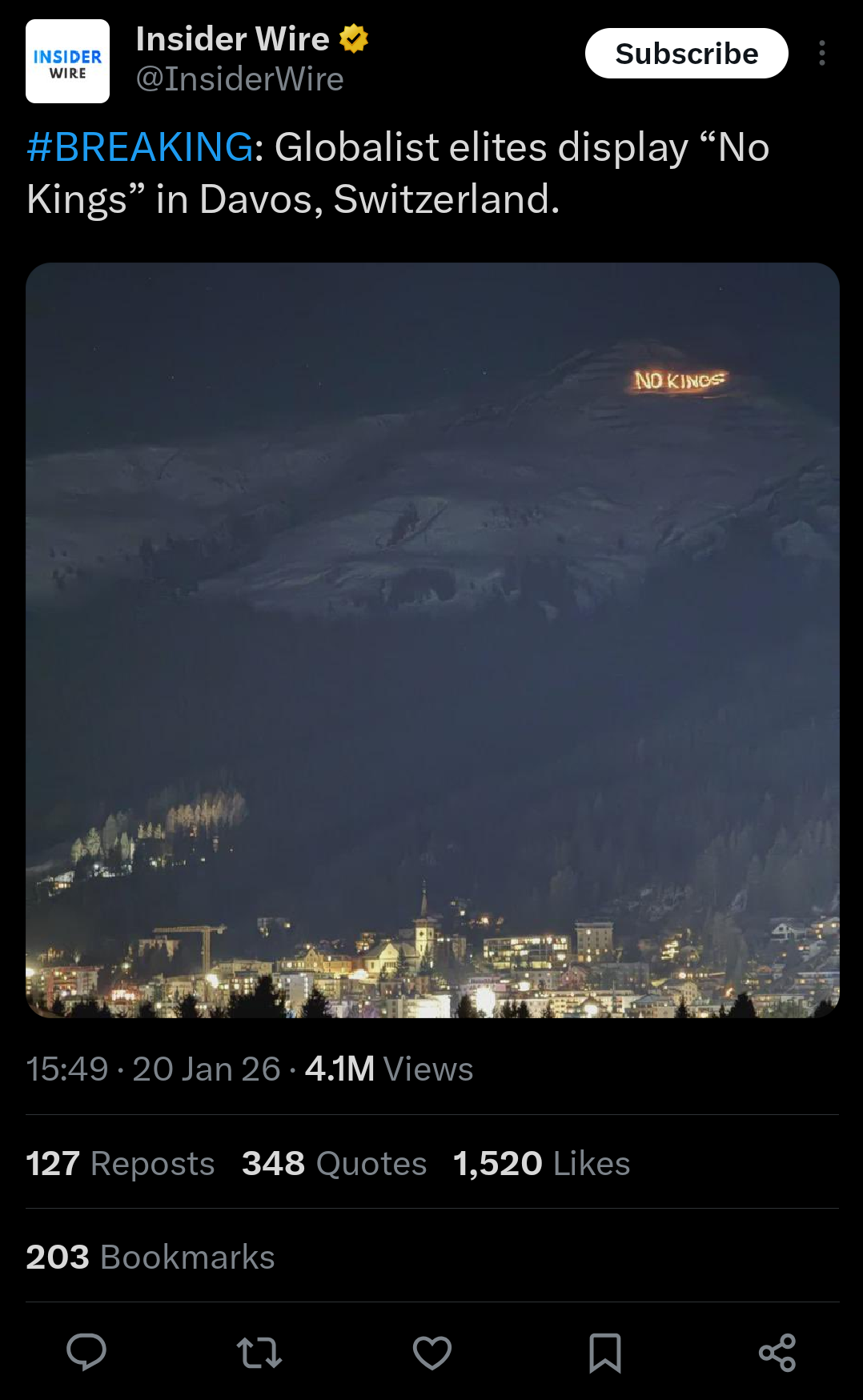Open the Insider Wire profile avatar
863x1400 pixels.
(67, 61)
